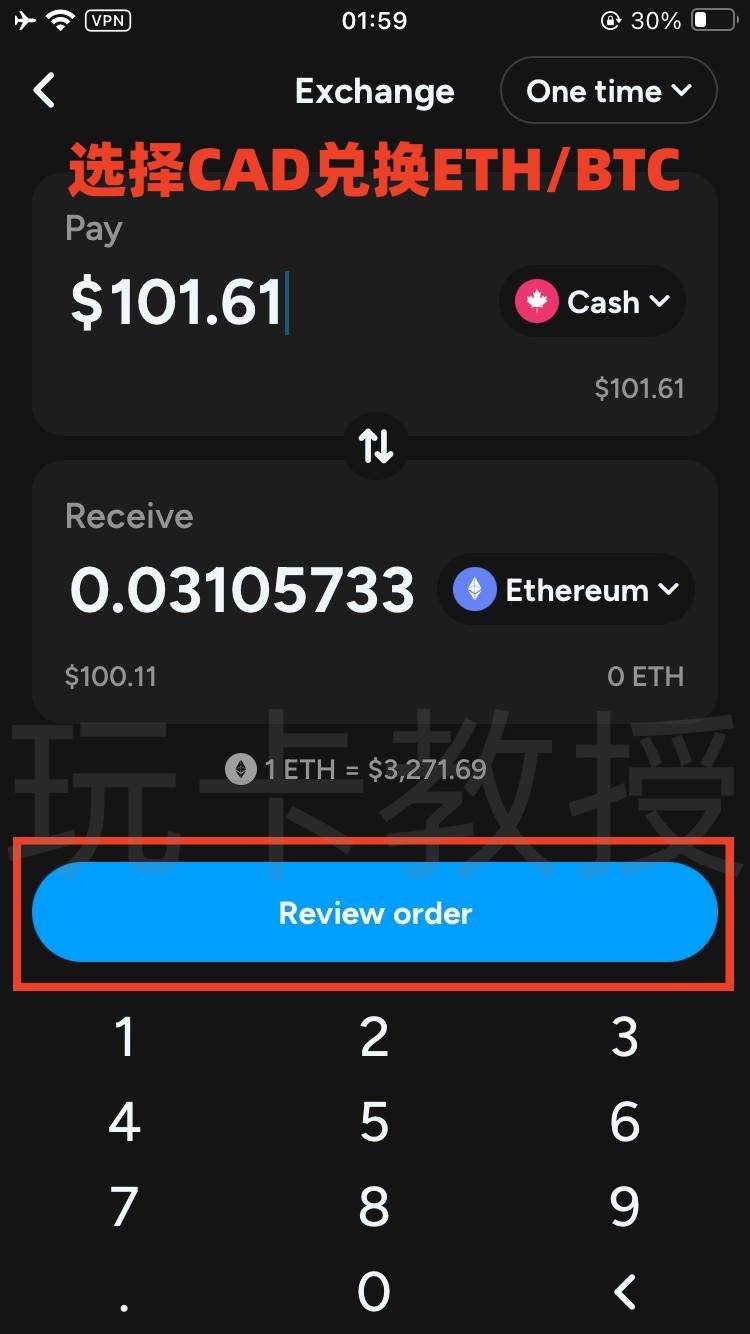Toggle the exchange direction with the up-down arrows

pyautogui.click(x=375, y=447)
